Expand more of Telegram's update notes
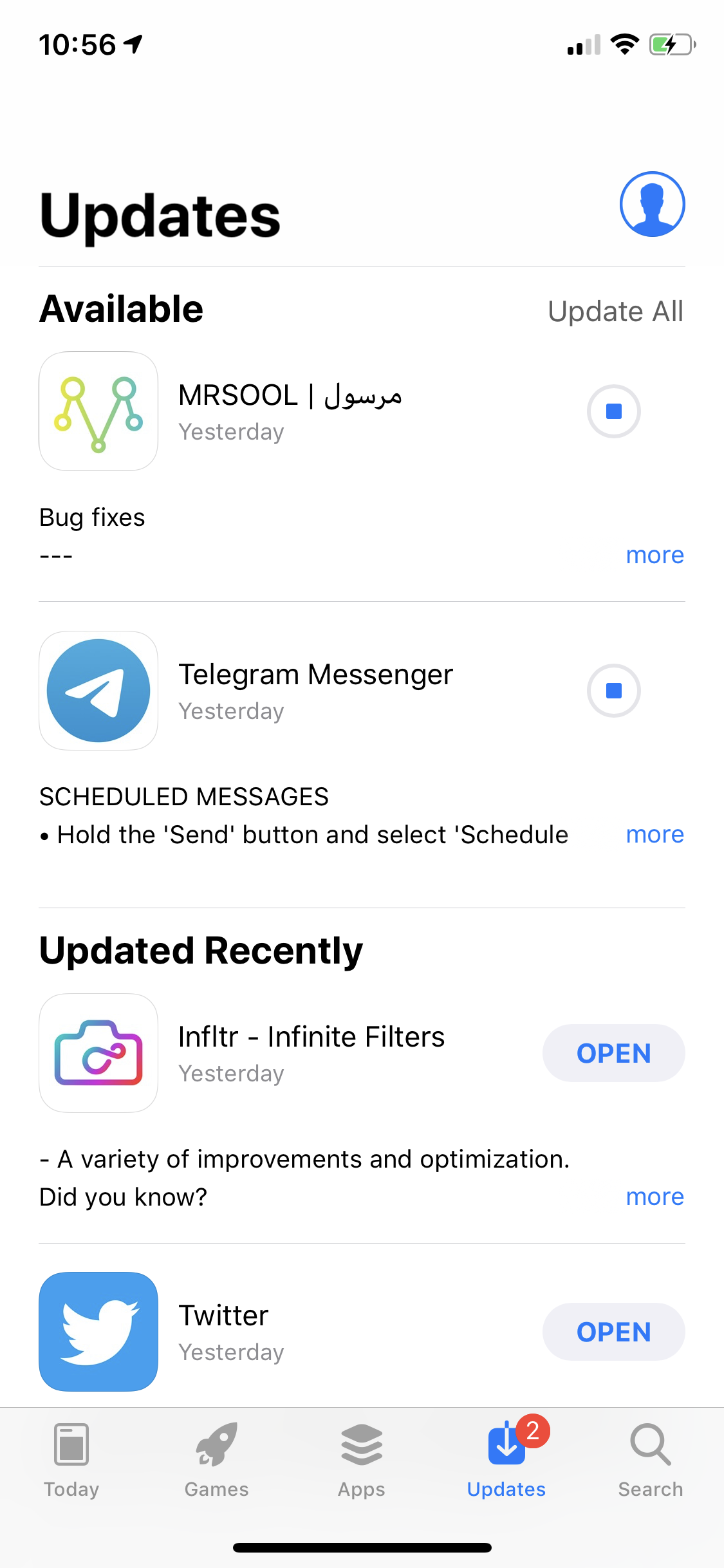 [654, 834]
